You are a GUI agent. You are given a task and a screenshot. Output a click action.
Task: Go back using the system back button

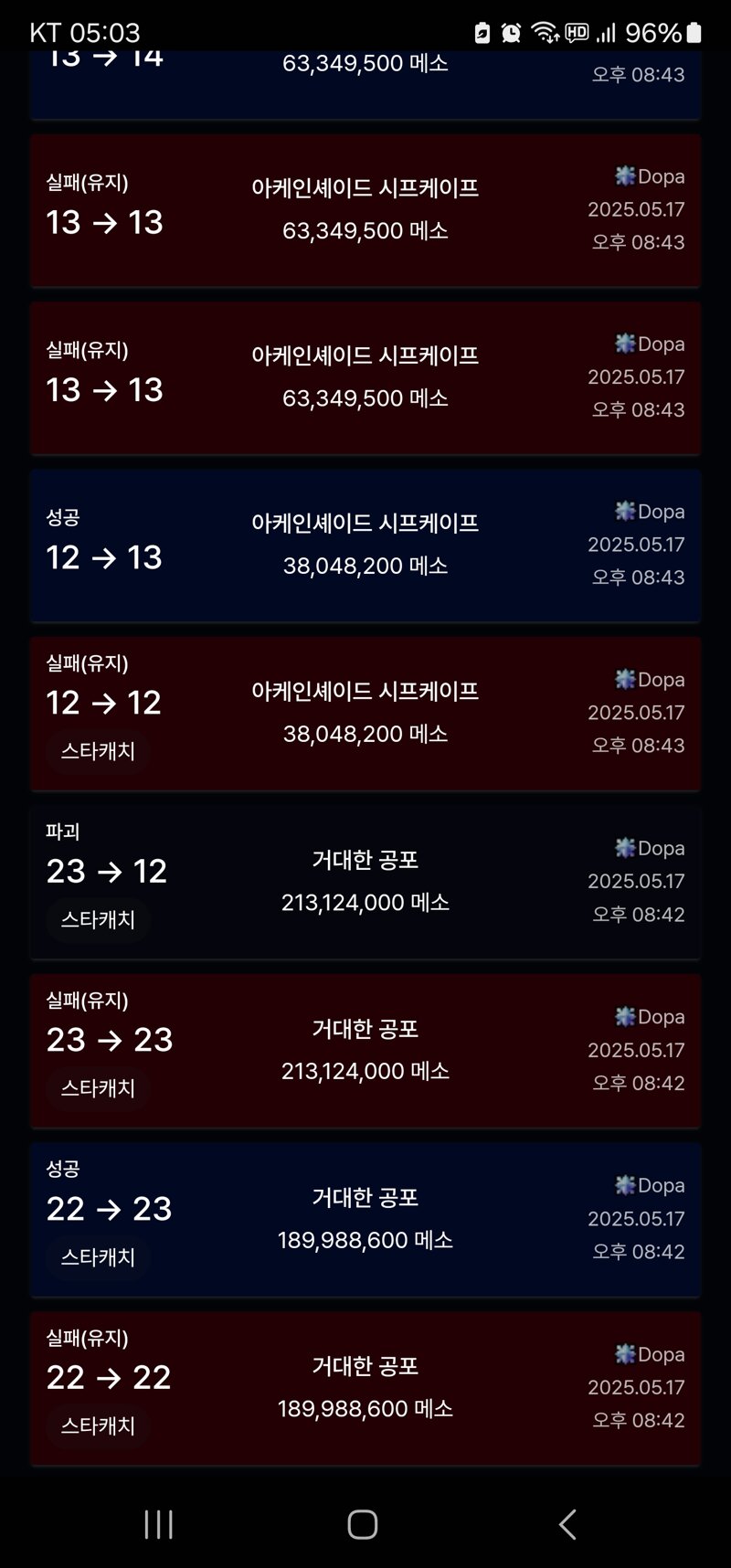tap(567, 1524)
